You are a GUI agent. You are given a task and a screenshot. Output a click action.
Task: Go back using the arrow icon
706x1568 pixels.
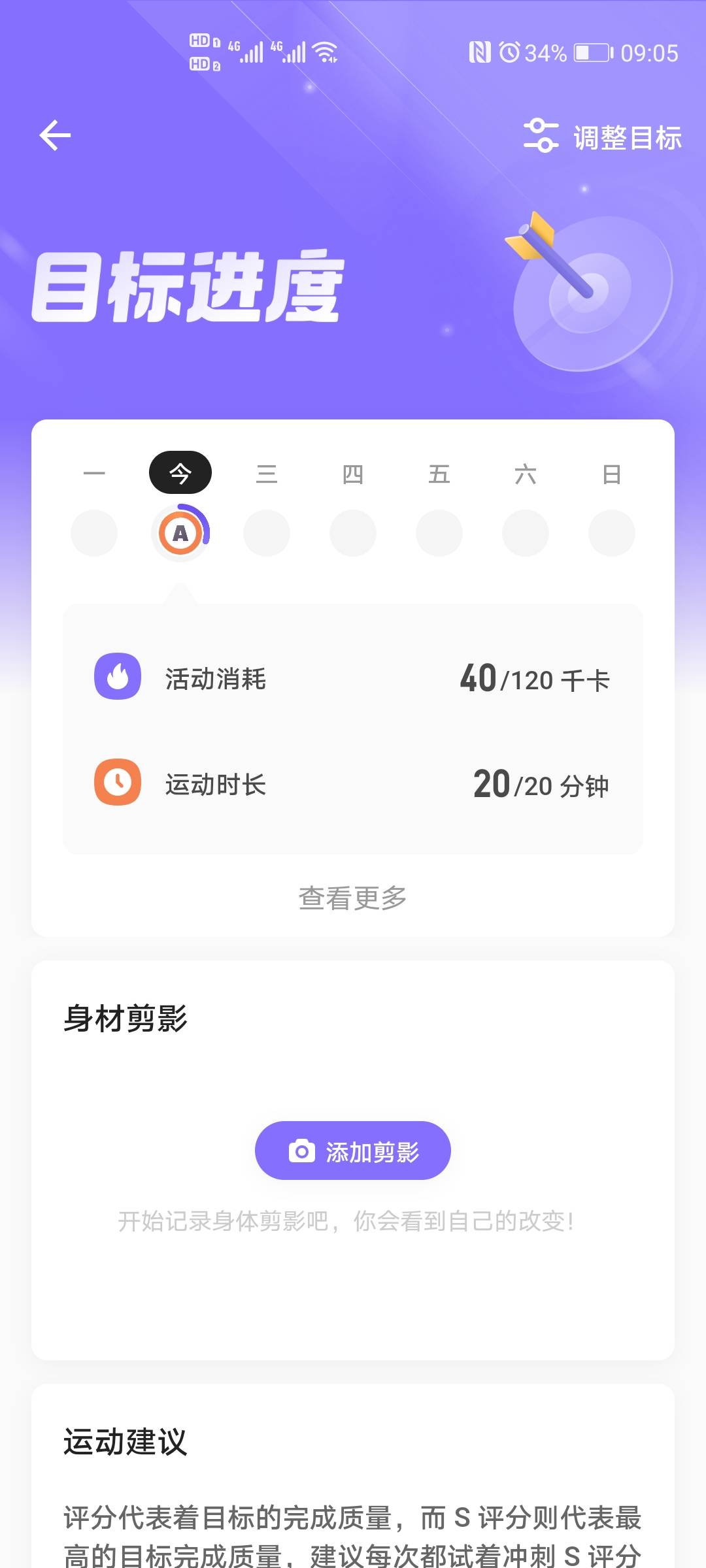tap(56, 135)
